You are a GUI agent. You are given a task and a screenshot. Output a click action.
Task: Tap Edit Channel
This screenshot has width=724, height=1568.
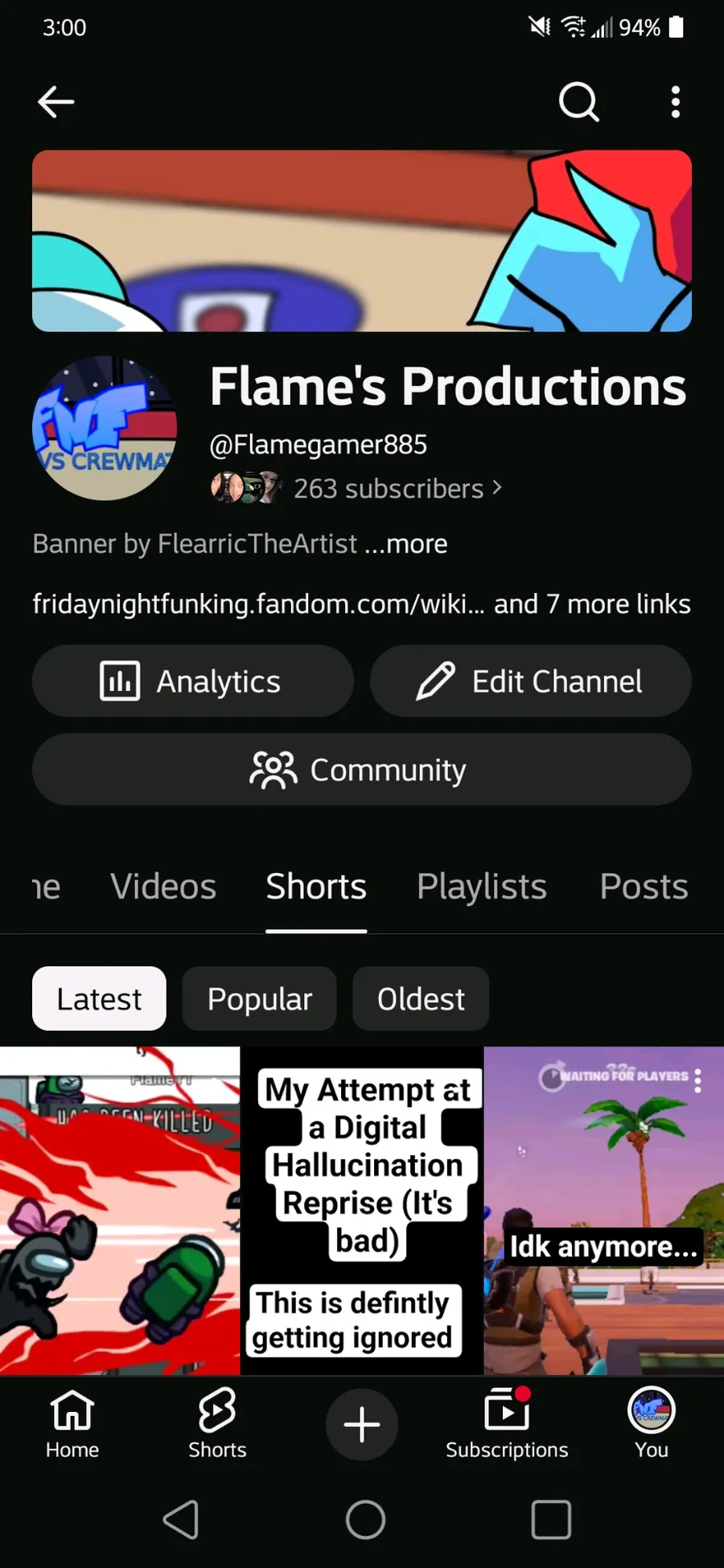click(531, 681)
